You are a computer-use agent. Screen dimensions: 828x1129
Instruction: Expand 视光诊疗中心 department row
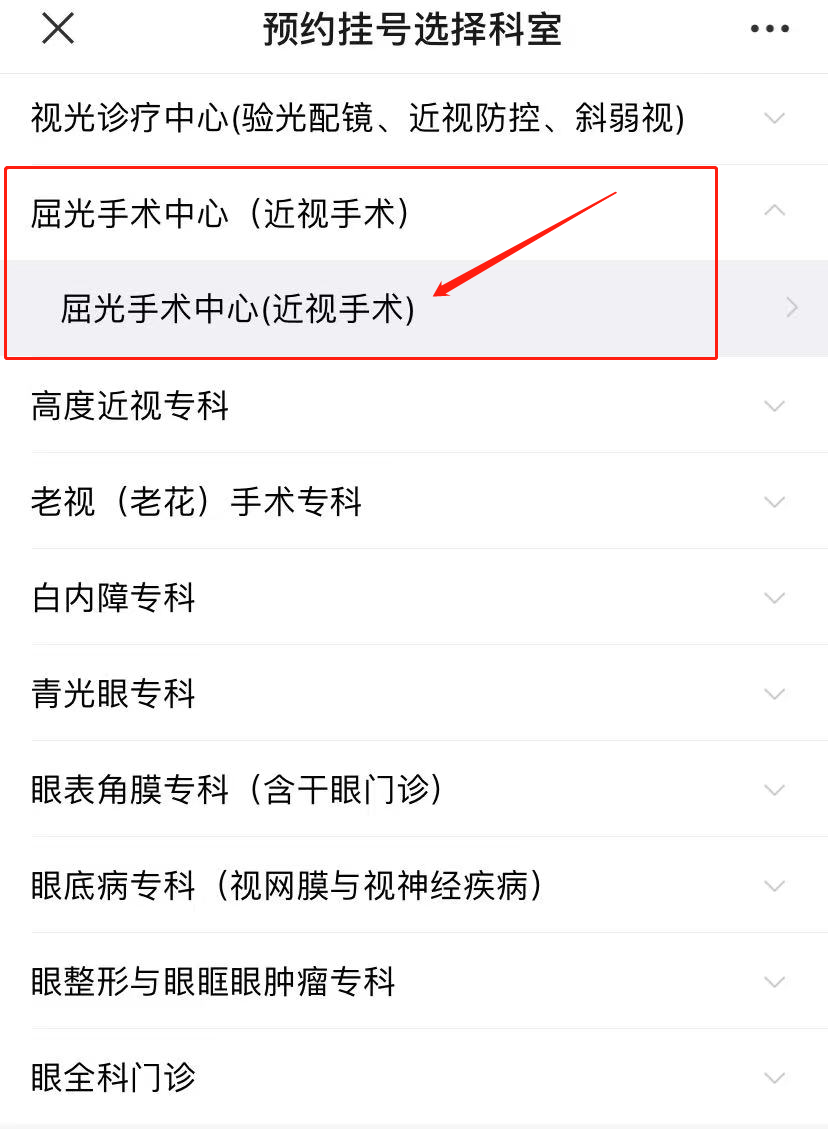[x=414, y=119]
